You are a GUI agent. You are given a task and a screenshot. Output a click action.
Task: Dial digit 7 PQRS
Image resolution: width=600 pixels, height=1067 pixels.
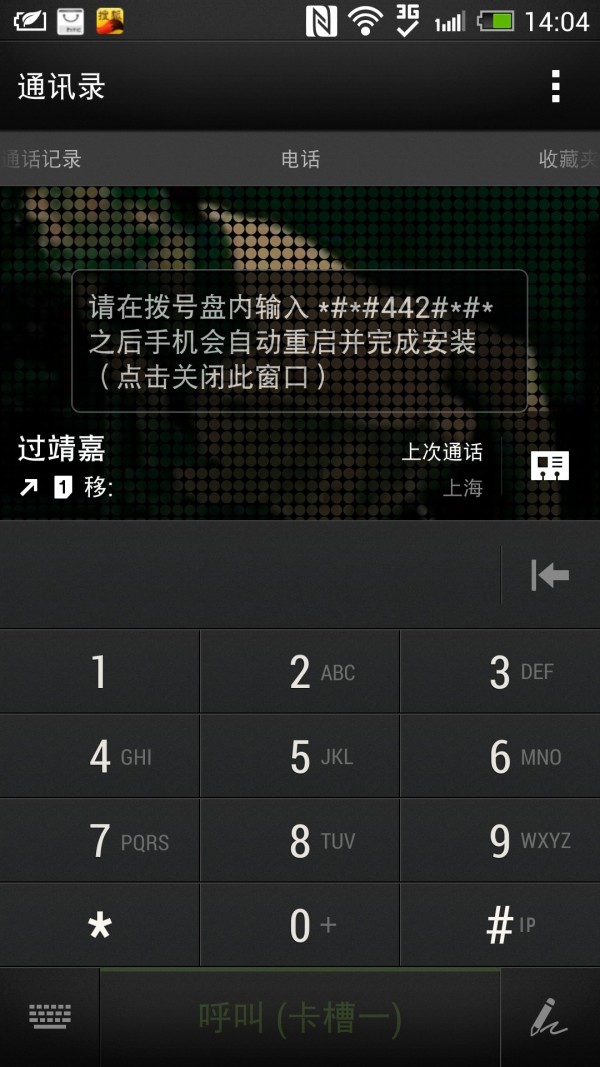99,841
